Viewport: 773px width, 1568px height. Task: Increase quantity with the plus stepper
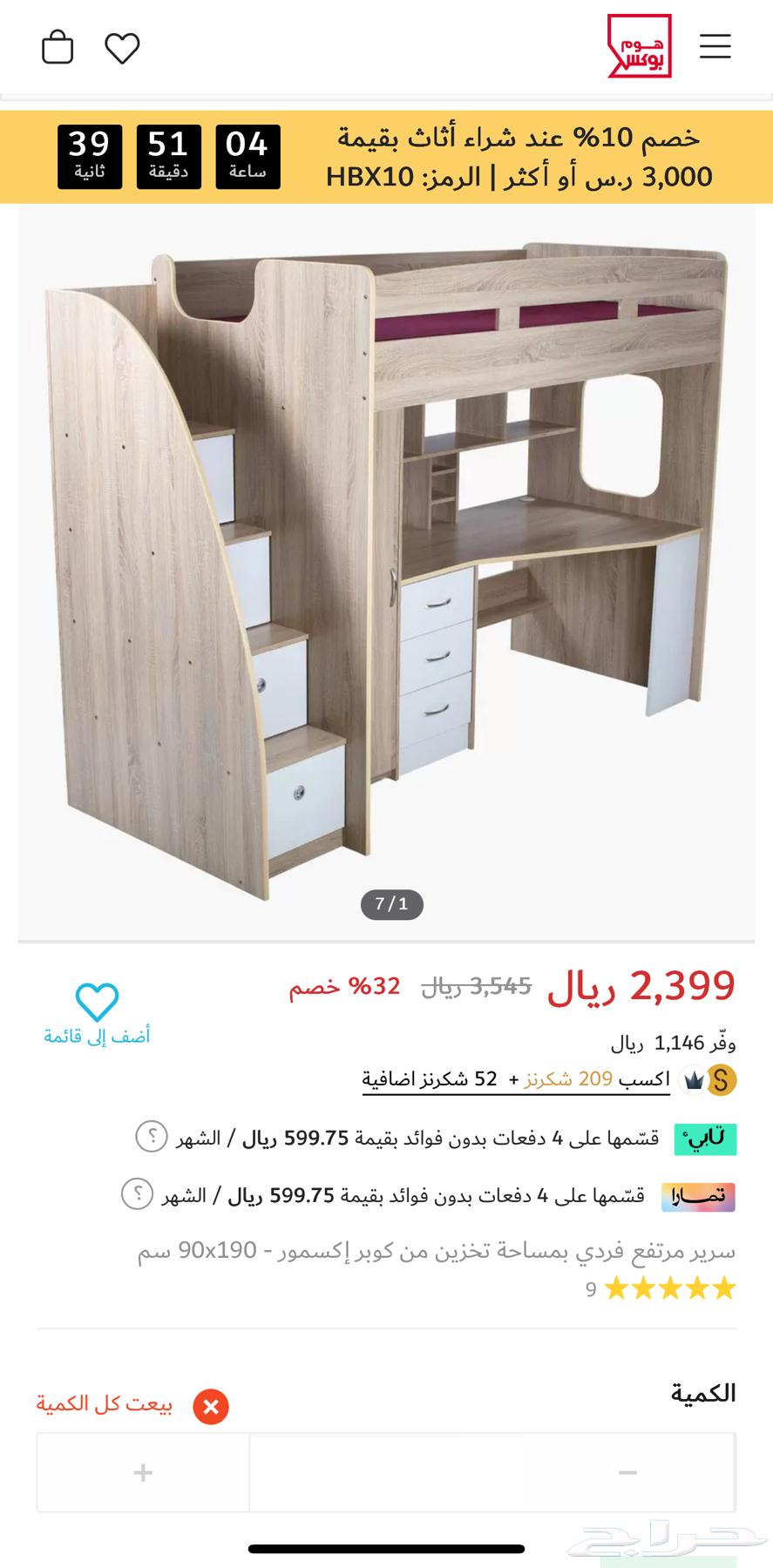142,1472
